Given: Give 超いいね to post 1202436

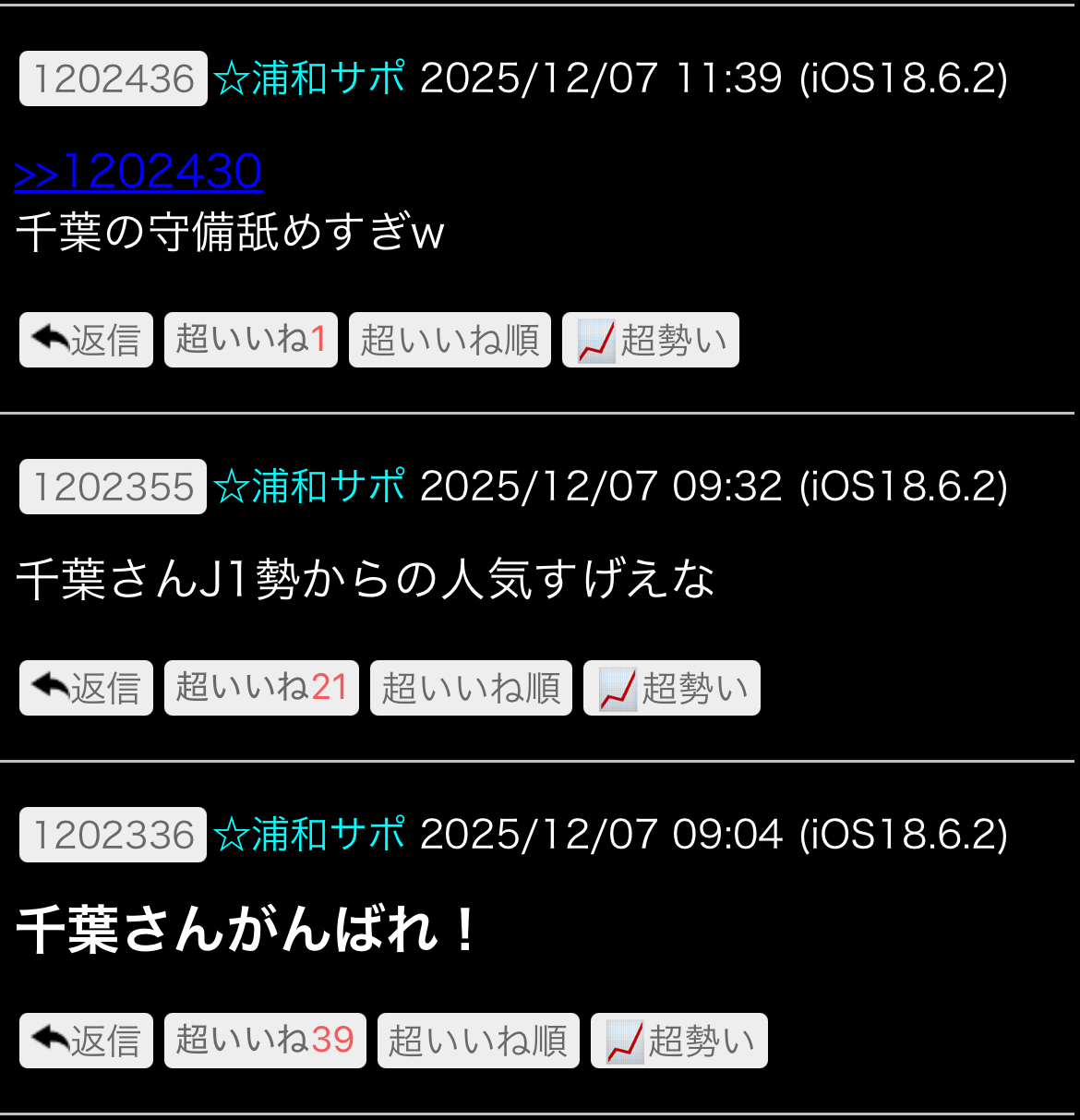Looking at the screenshot, I should 251,340.
